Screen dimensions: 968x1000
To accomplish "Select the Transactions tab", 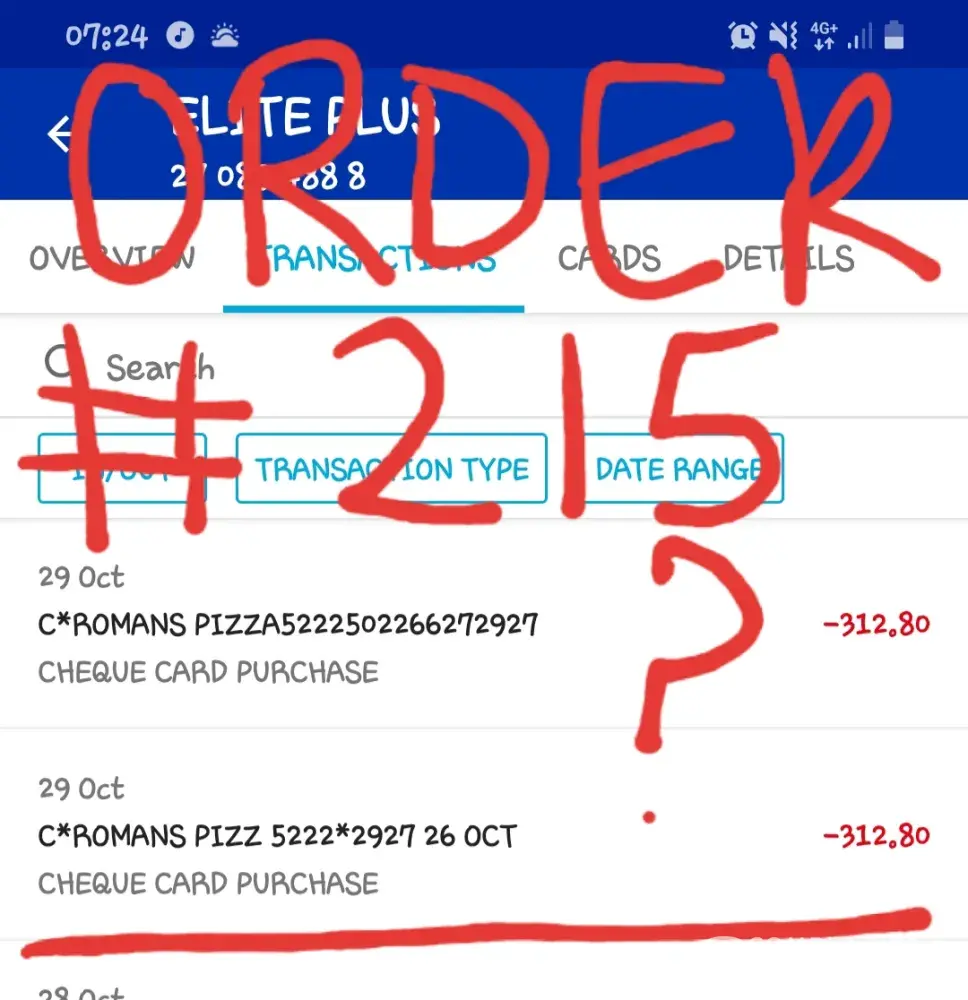I will [372, 259].
